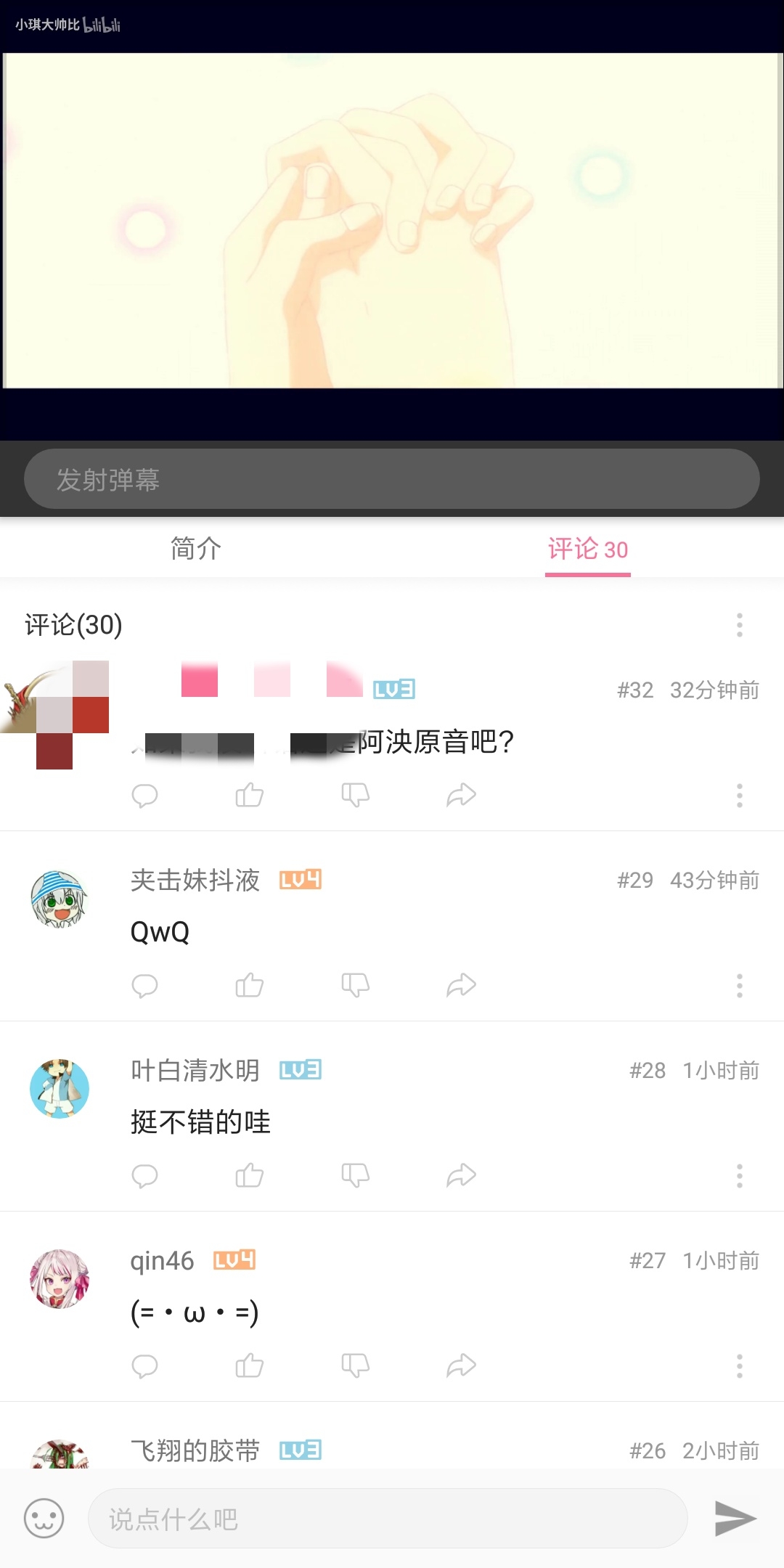Send the comment
This screenshot has width=784, height=1568.
(735, 1519)
